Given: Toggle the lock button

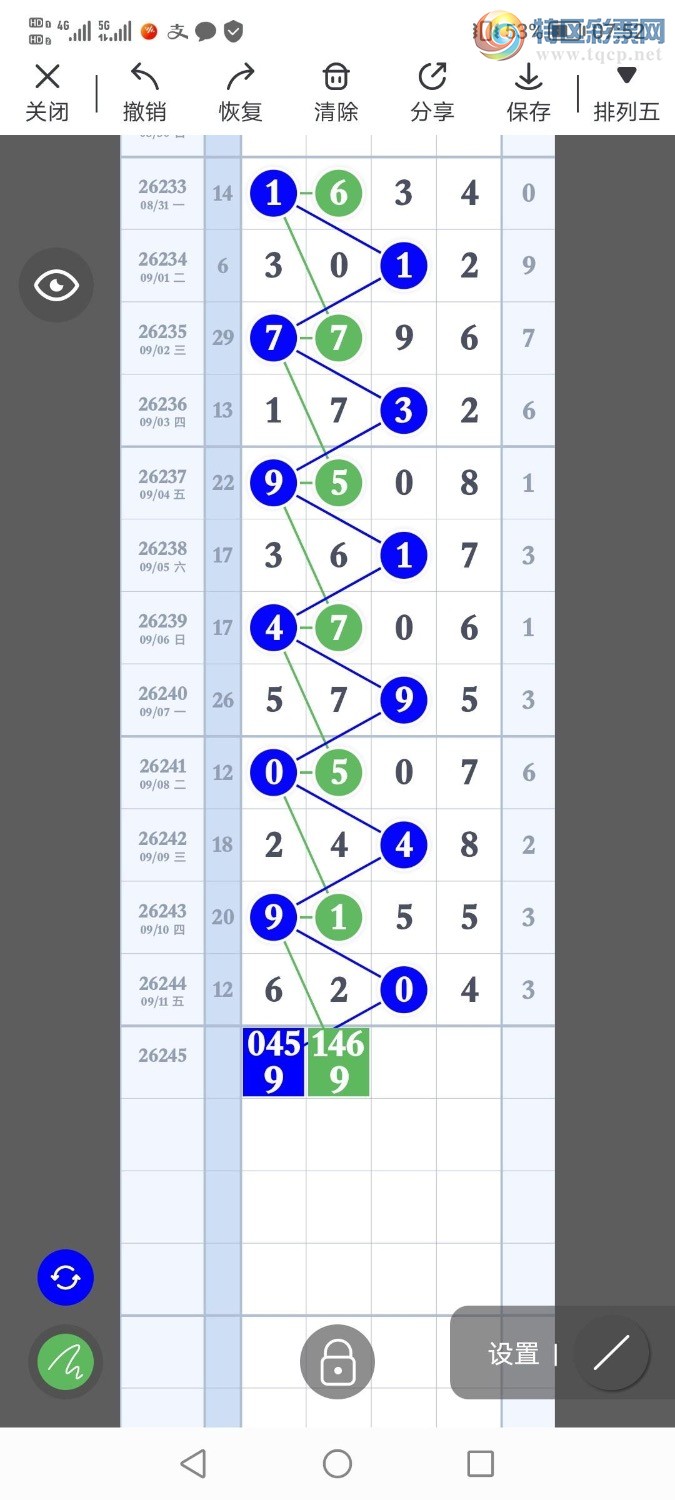Looking at the screenshot, I should point(338,1361).
